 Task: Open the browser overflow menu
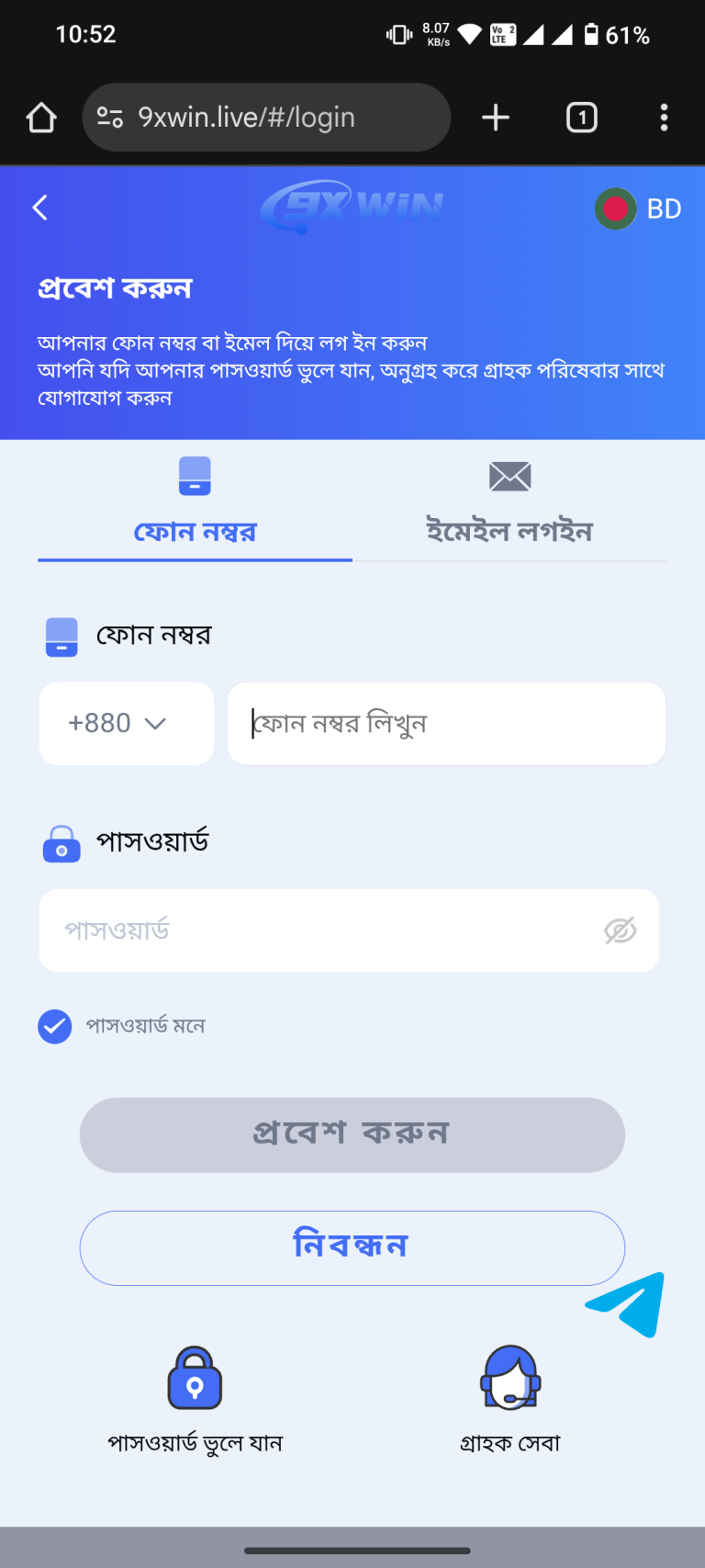pos(664,118)
